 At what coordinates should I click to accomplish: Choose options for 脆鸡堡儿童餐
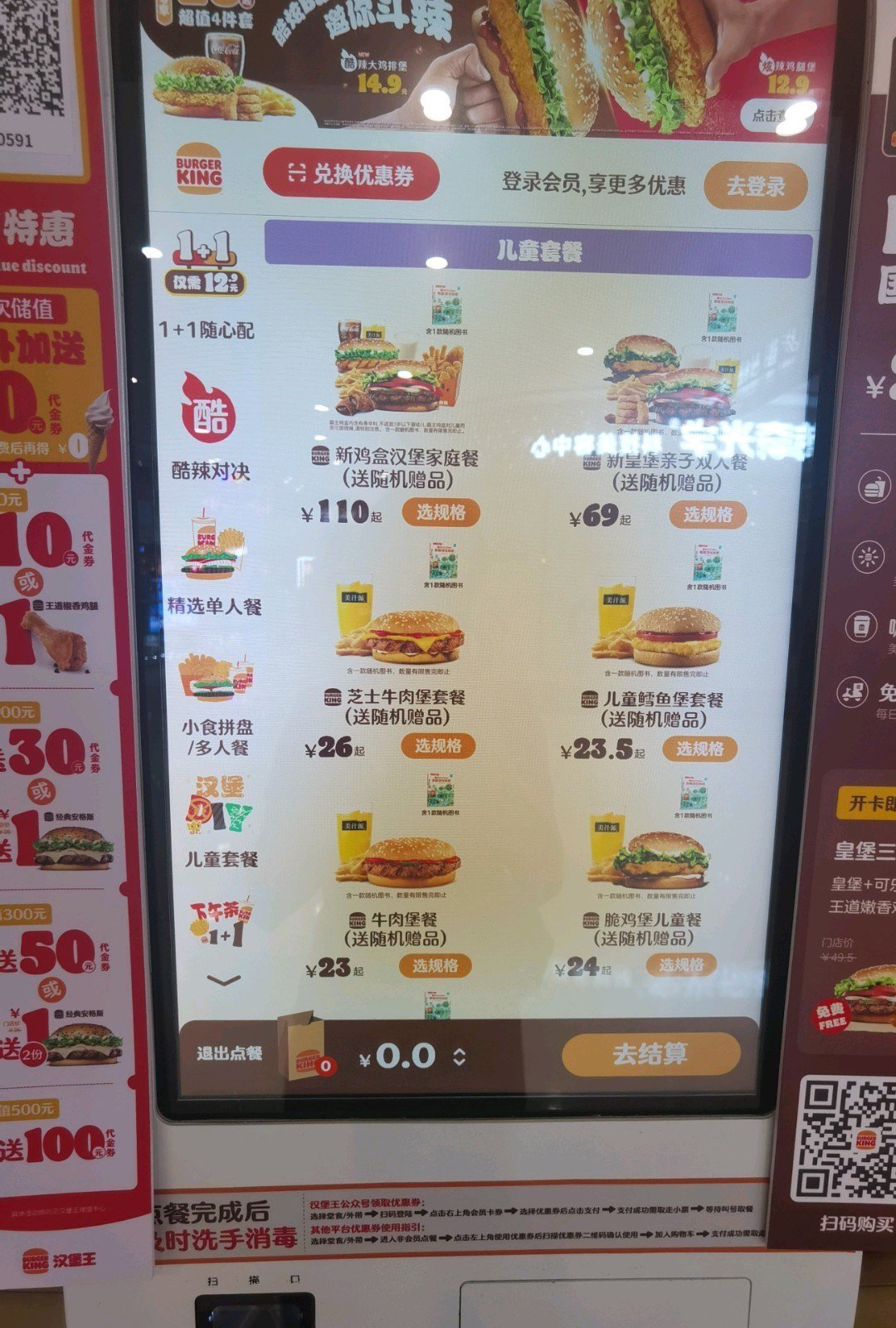click(680, 964)
